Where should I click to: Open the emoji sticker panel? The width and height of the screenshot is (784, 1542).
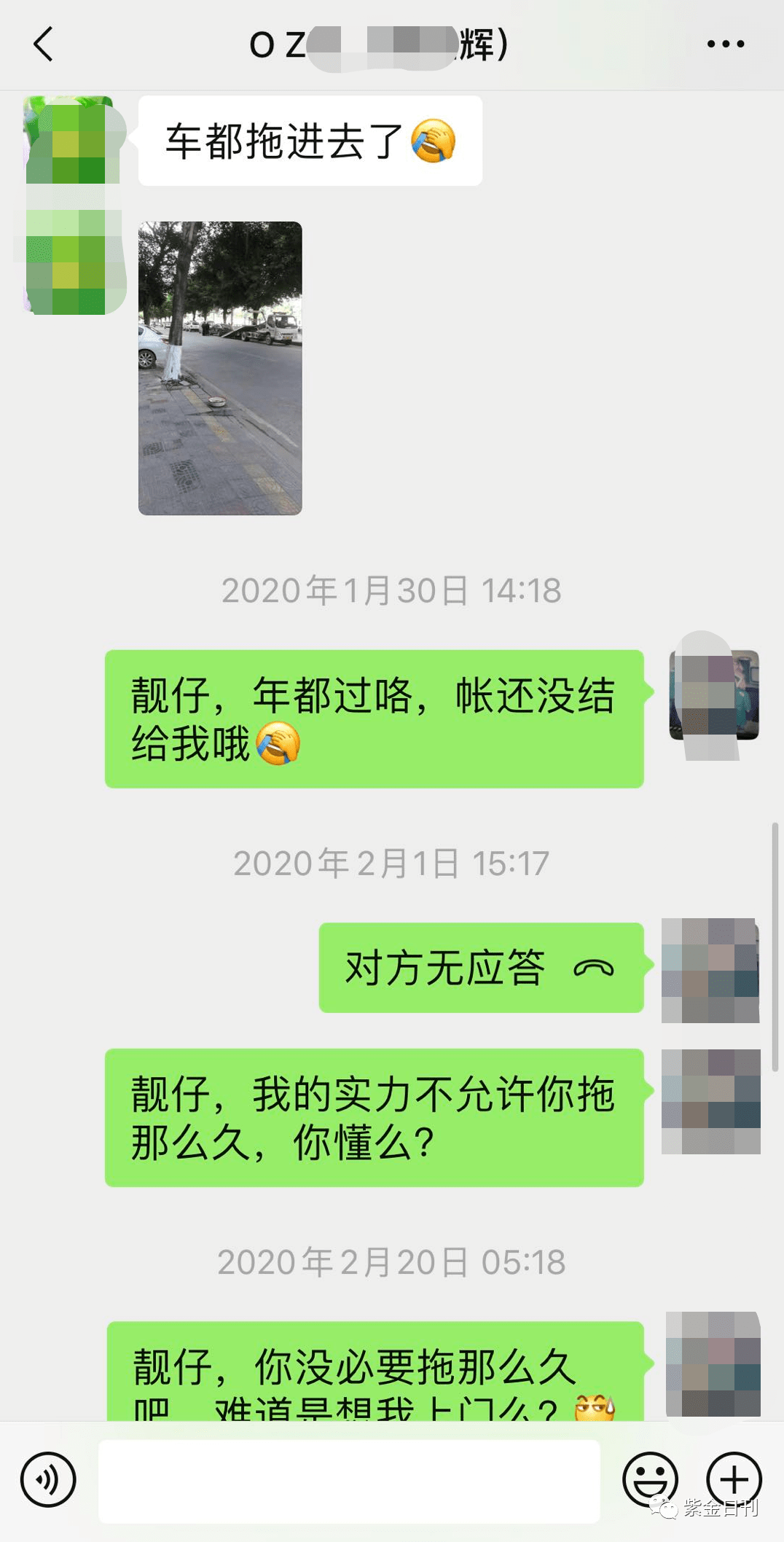coord(650,1479)
